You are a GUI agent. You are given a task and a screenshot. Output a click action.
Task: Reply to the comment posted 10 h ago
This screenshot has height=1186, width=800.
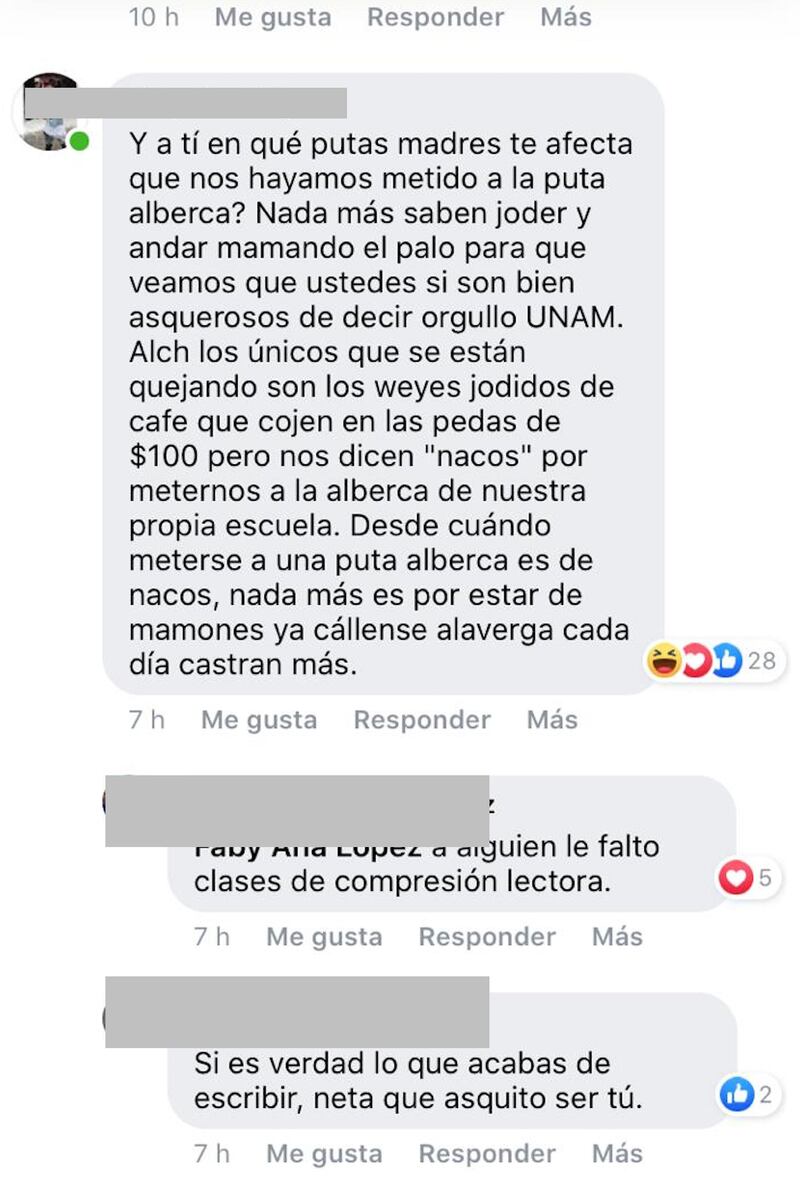tap(435, 18)
